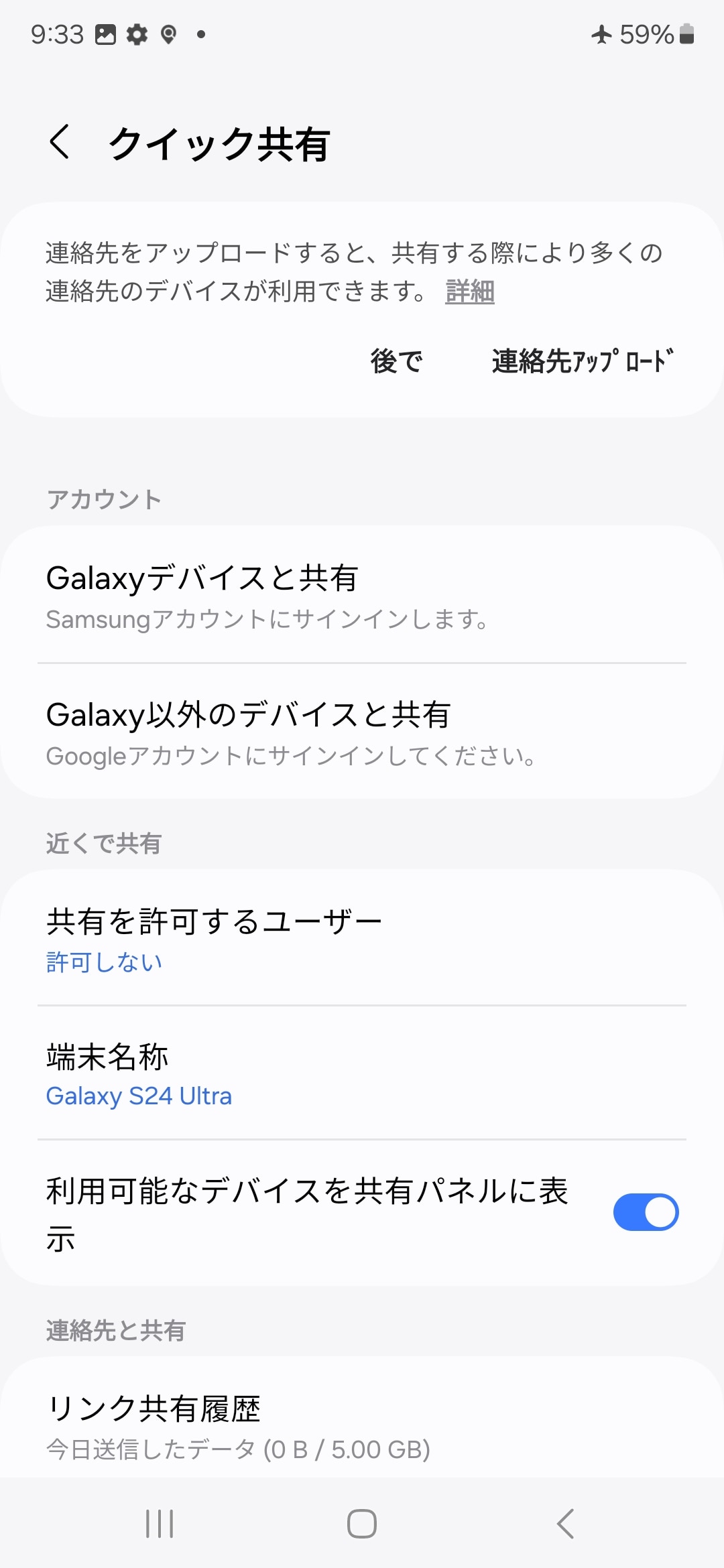Open the 詳細 link
The image size is (724, 1568).
(x=469, y=291)
